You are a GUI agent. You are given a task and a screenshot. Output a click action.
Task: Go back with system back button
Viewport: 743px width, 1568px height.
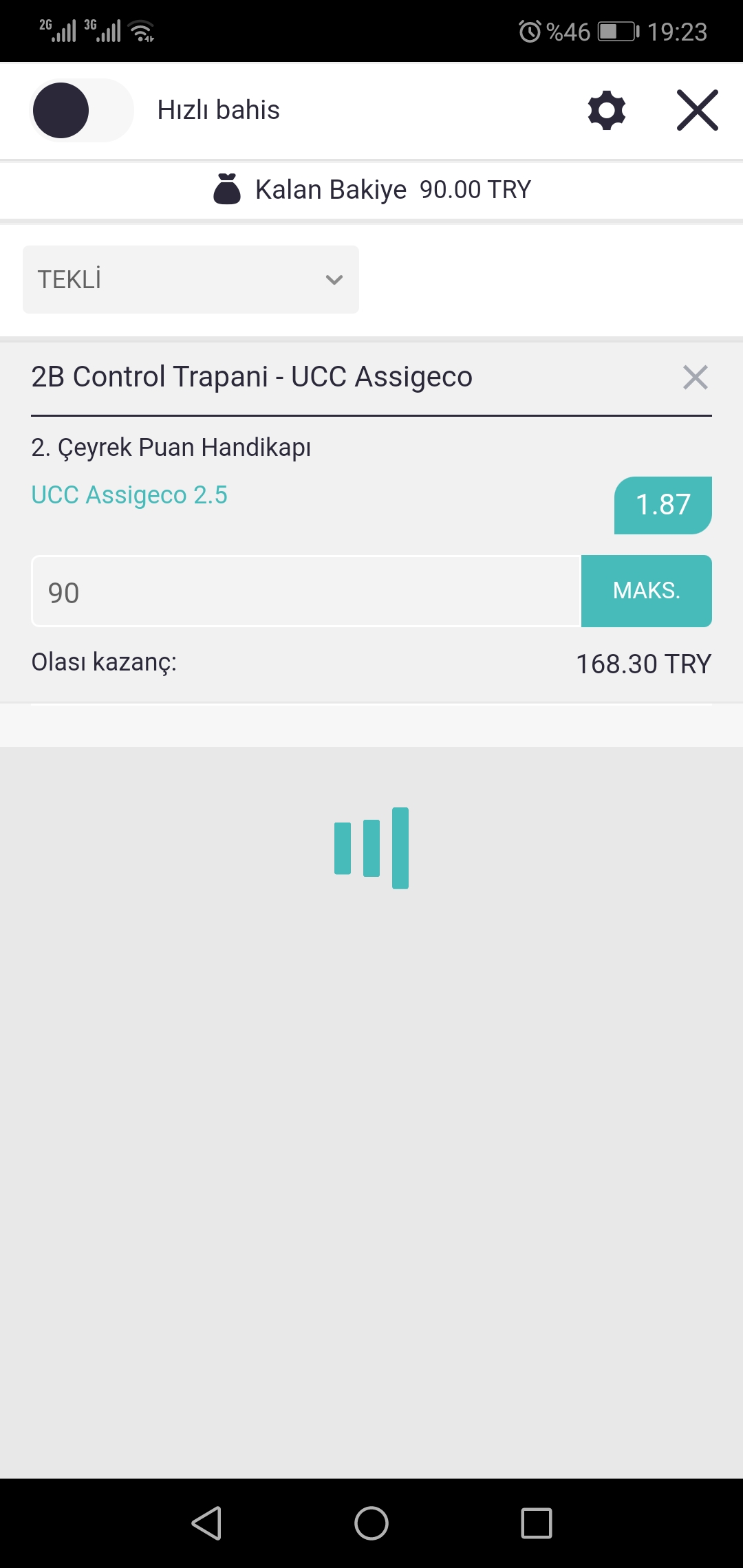206,1523
